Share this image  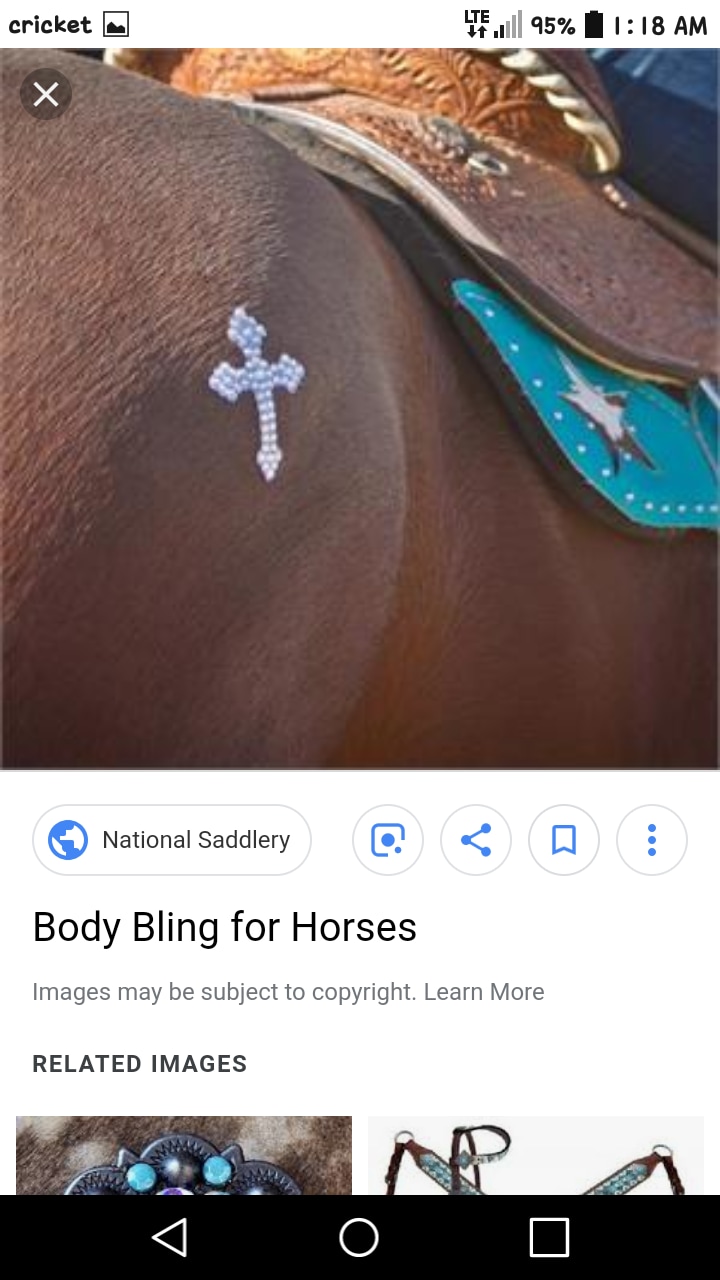coord(476,840)
